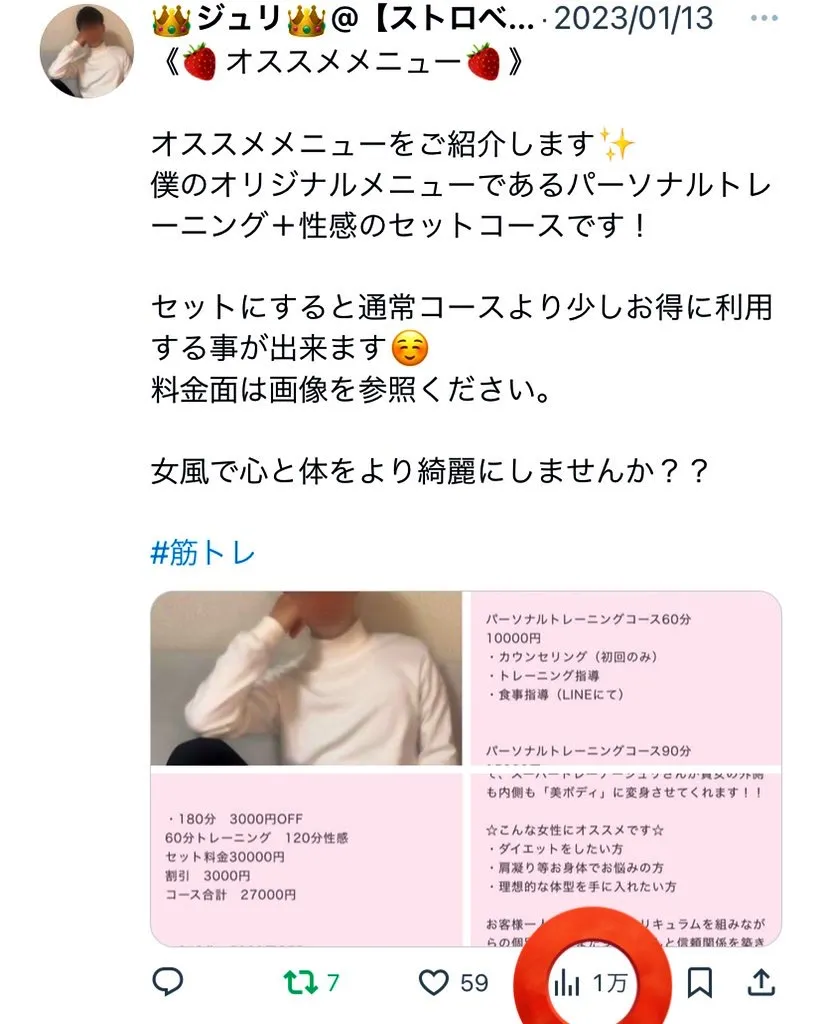Bookmark this post

[x=700, y=982]
